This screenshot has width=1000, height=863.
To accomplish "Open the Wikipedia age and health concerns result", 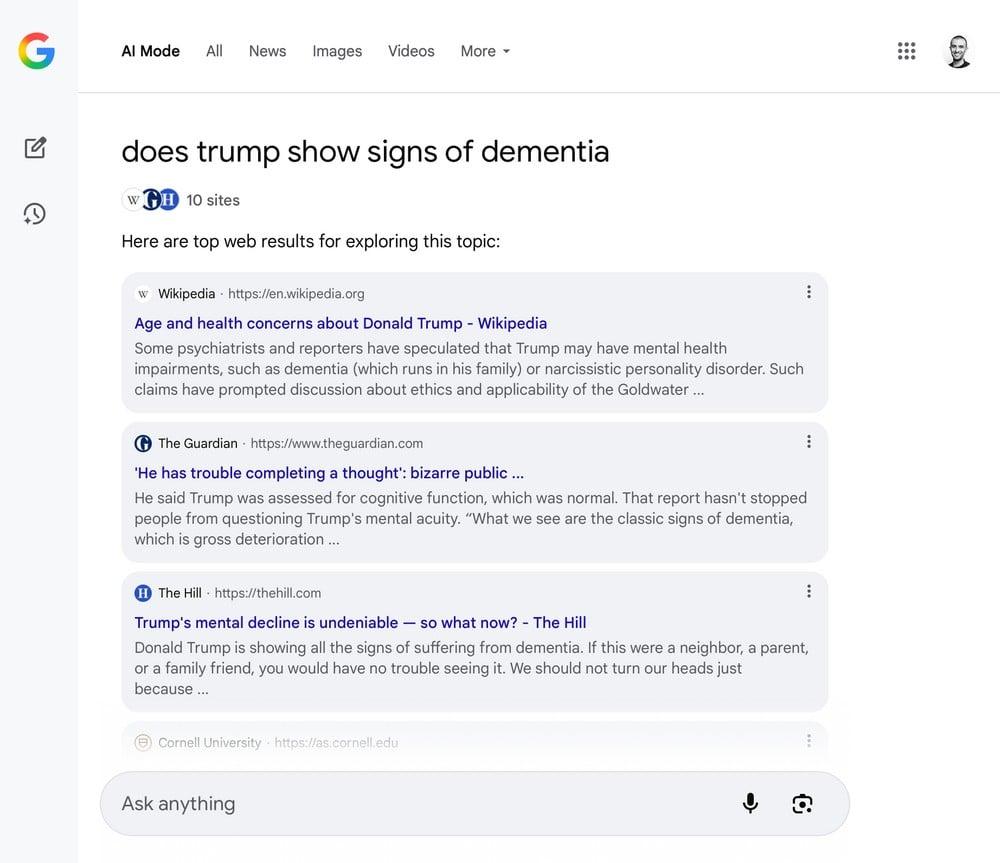I will coord(341,323).
